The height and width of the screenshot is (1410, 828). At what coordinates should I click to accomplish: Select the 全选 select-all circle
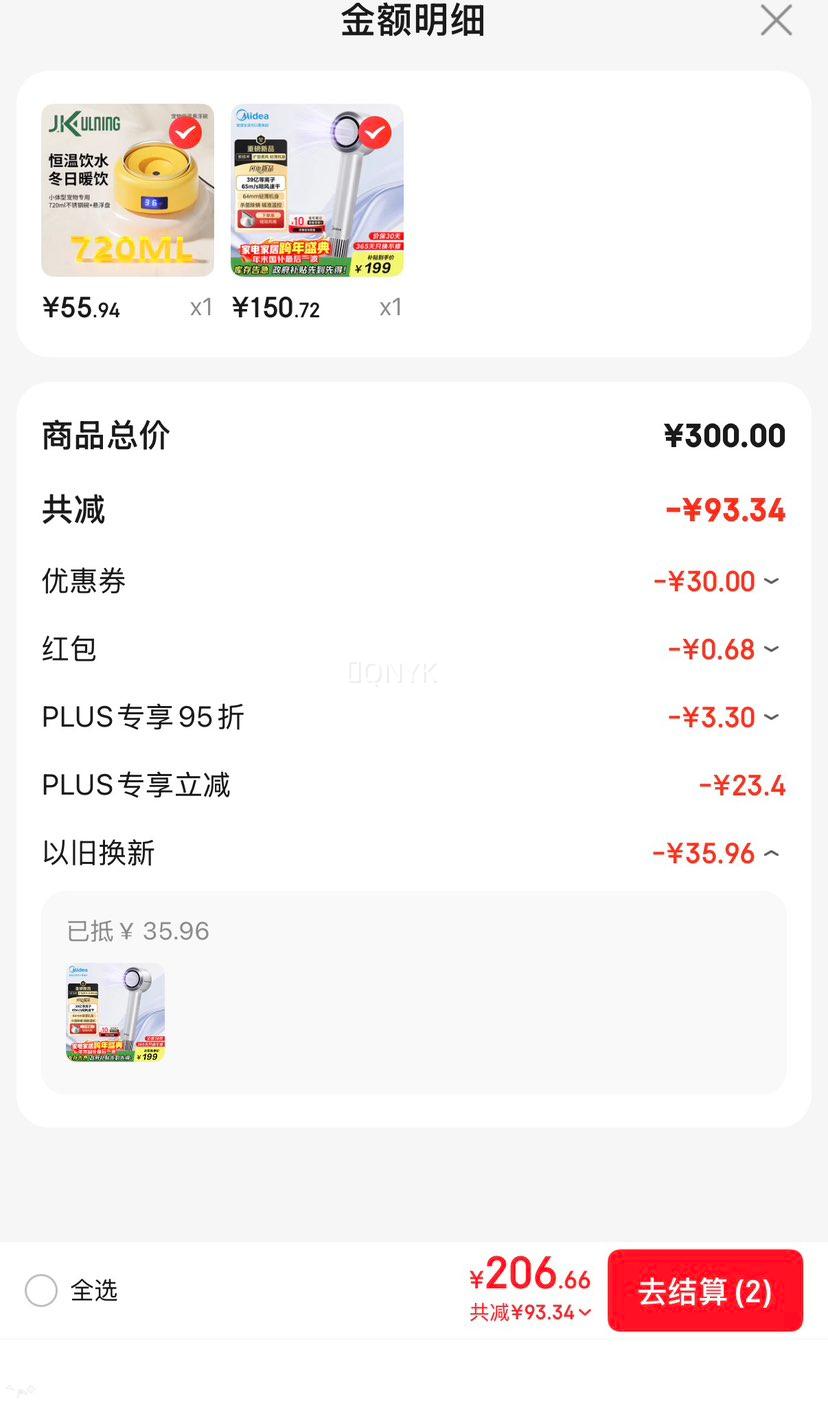tap(41, 1291)
